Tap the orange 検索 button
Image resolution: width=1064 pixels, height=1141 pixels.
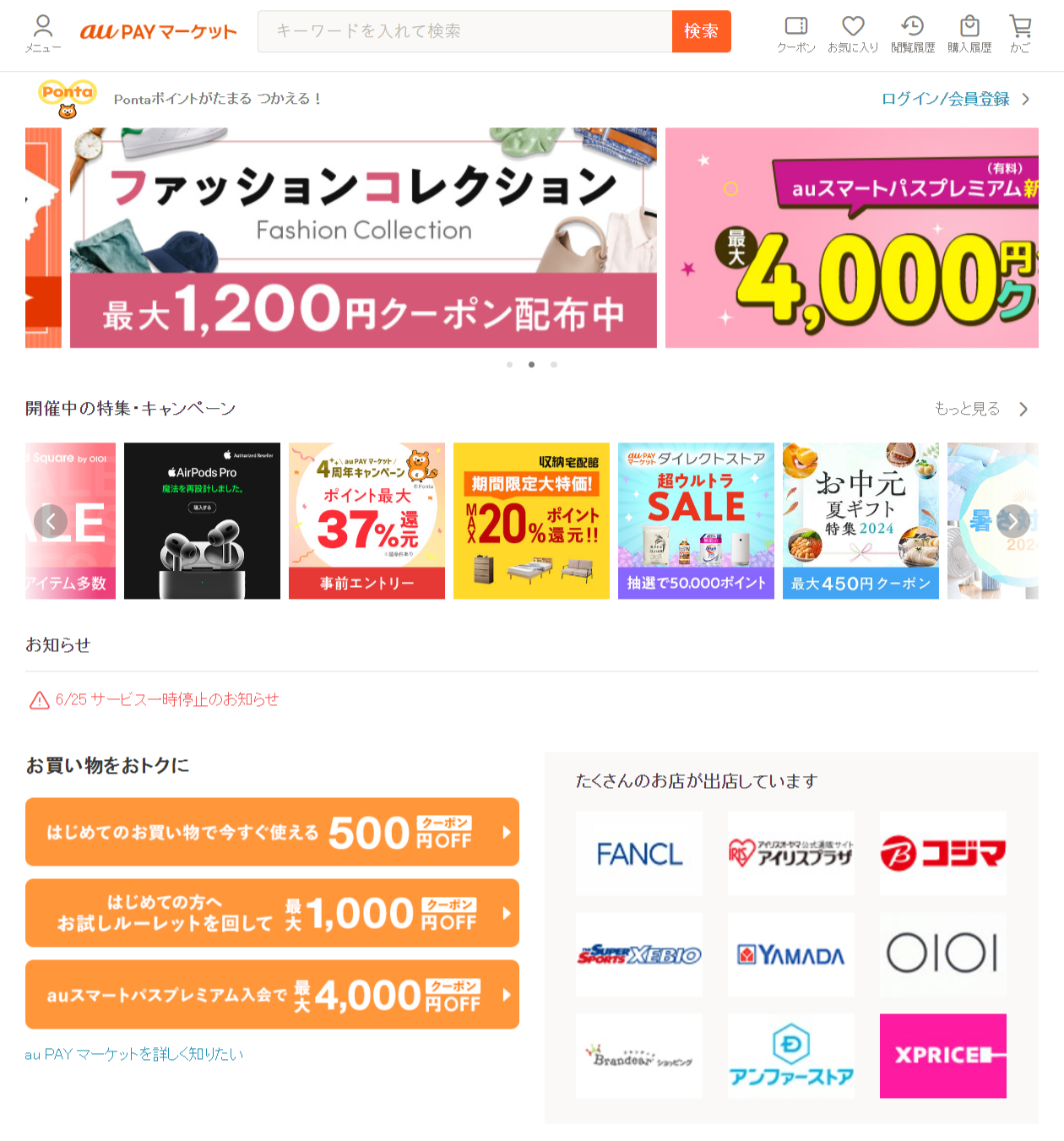click(x=701, y=31)
